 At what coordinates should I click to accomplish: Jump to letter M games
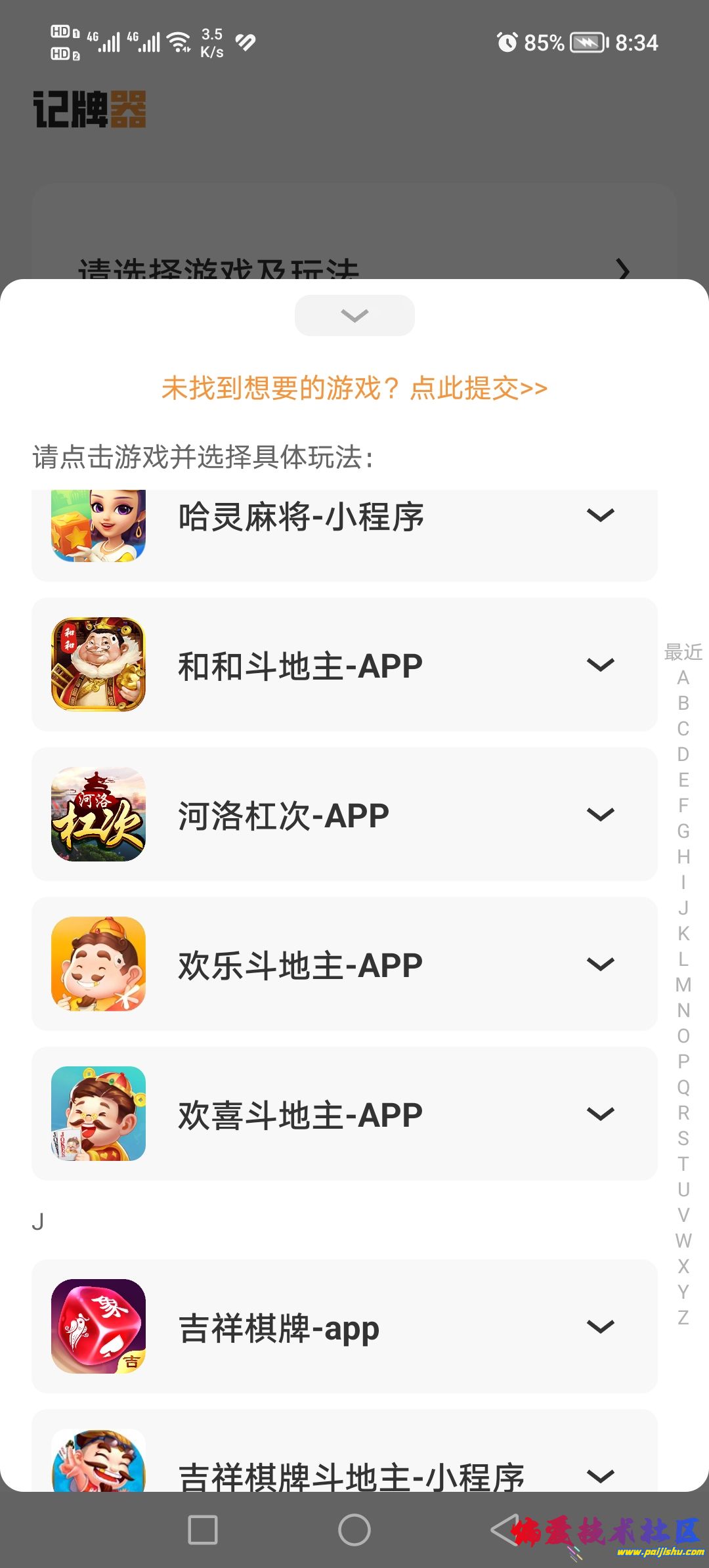[683, 985]
